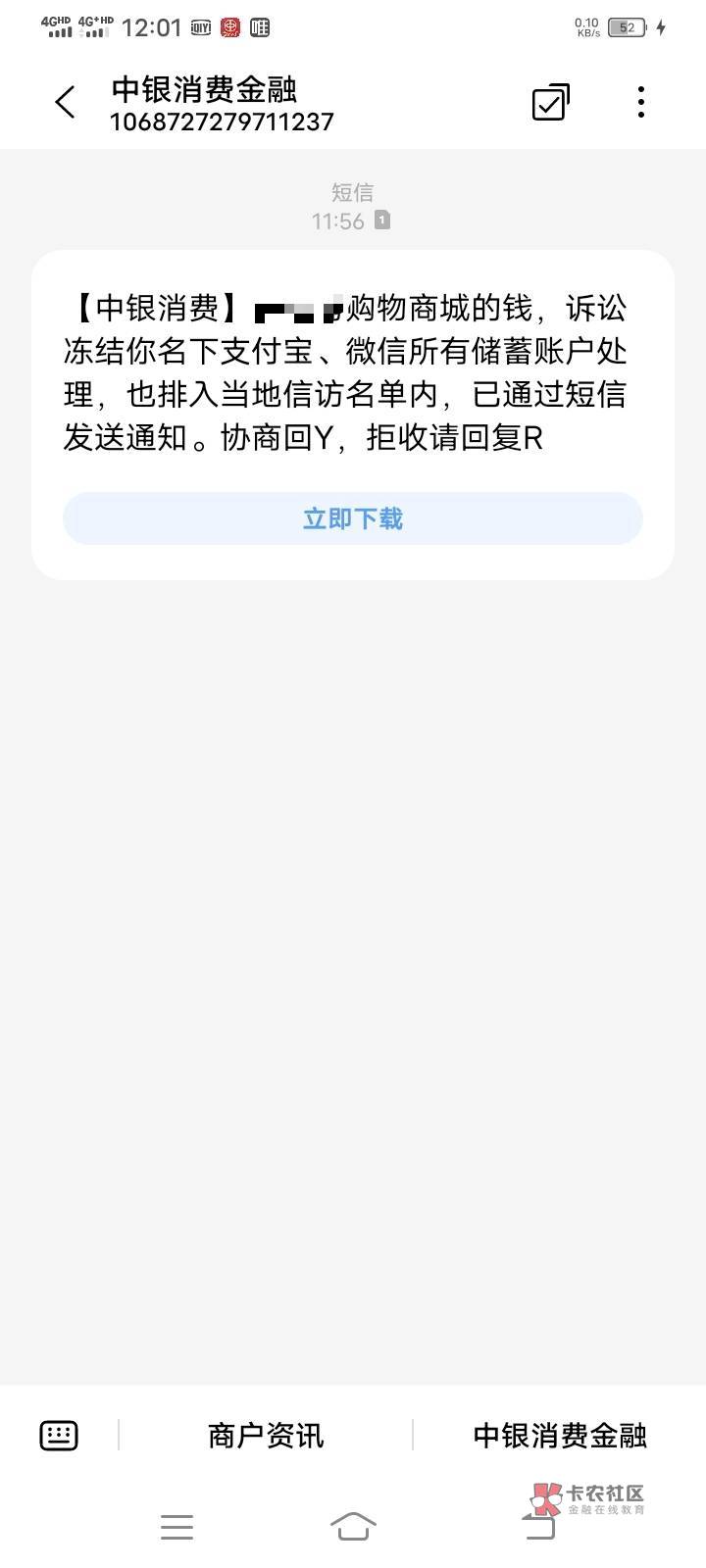Switch to keyboard input icon

(59, 1436)
